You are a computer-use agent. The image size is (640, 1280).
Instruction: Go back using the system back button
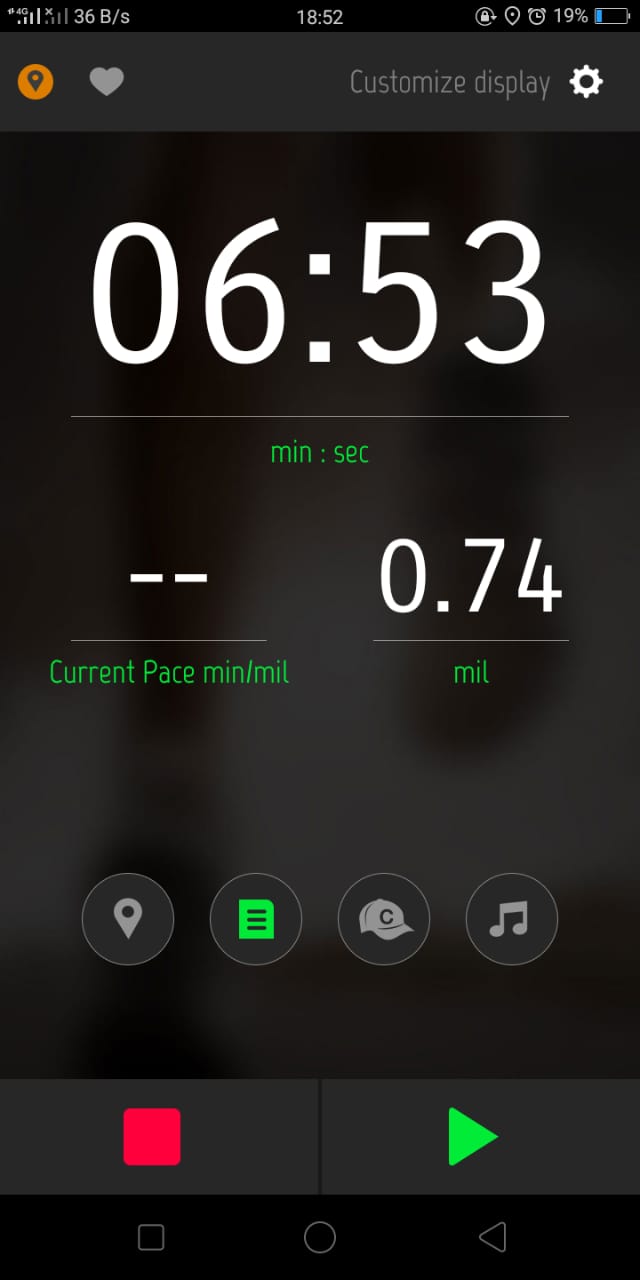(492, 1237)
